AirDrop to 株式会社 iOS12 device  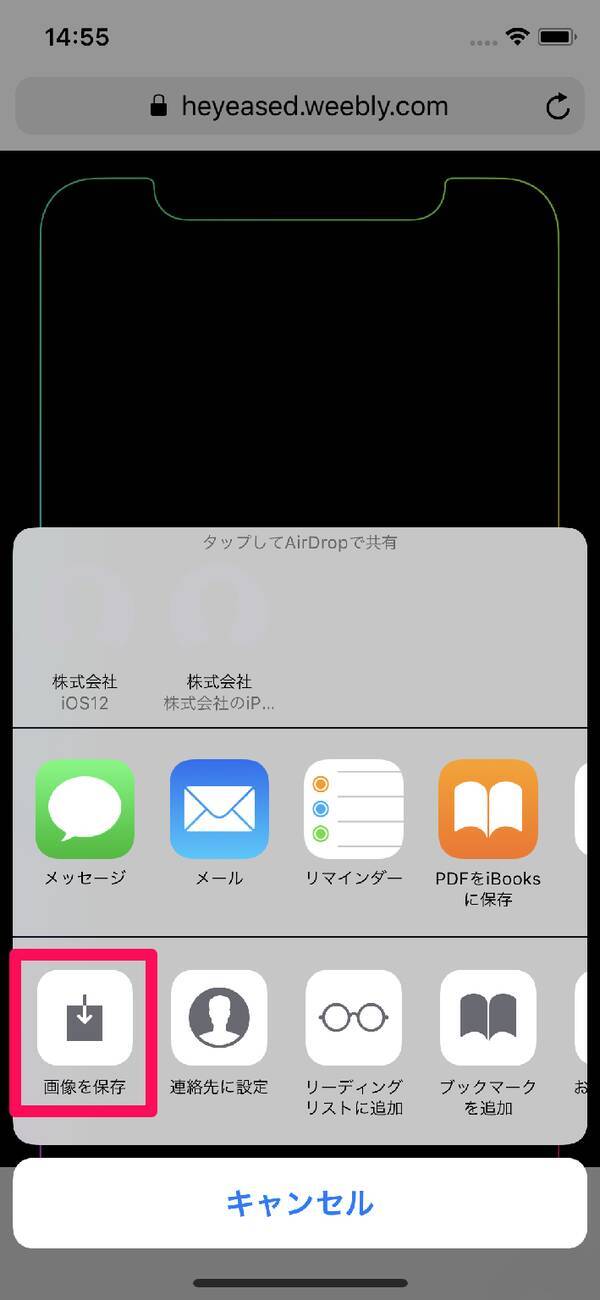pyautogui.click(x=85, y=612)
